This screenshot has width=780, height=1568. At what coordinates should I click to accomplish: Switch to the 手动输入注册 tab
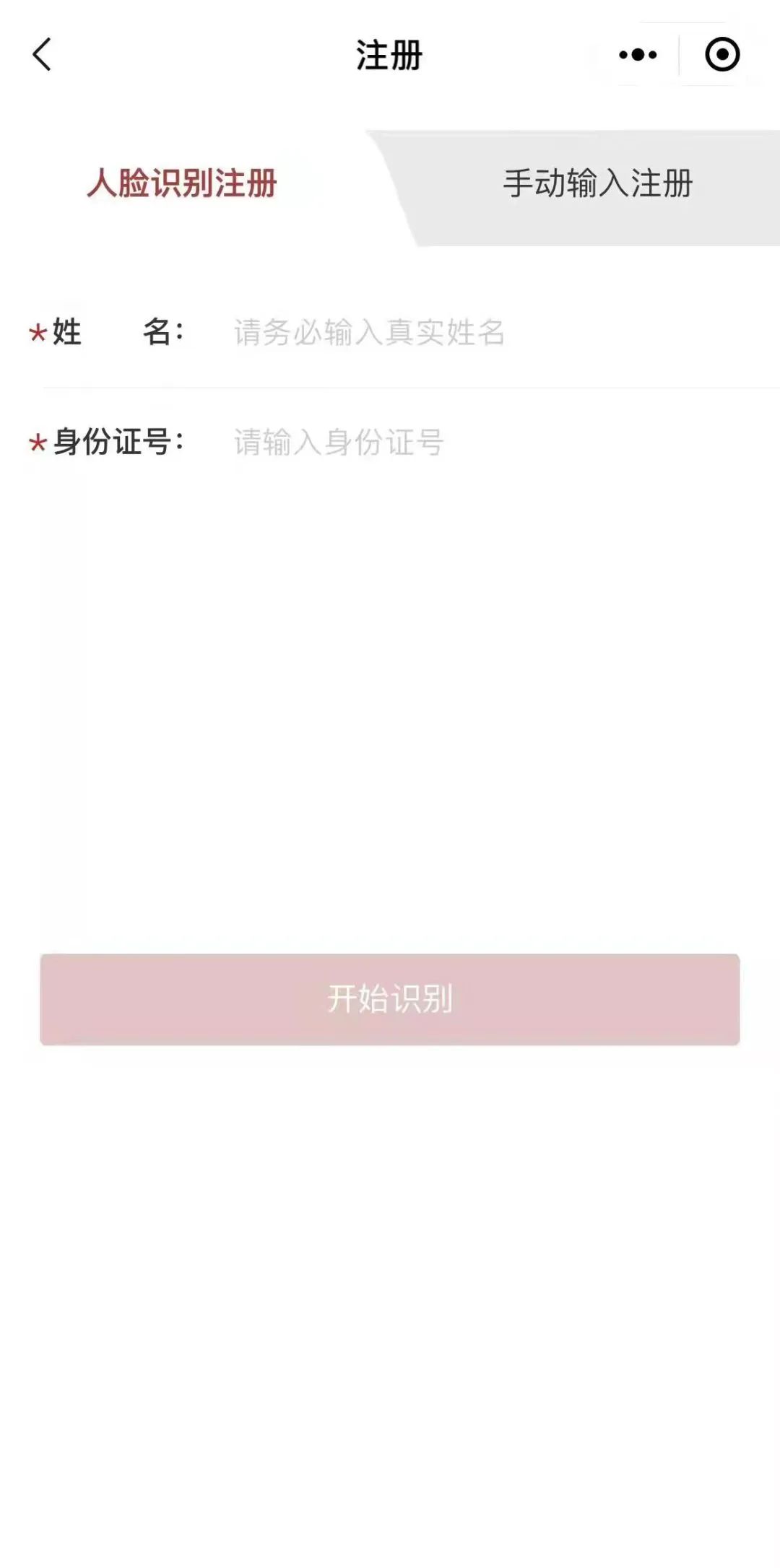point(598,183)
